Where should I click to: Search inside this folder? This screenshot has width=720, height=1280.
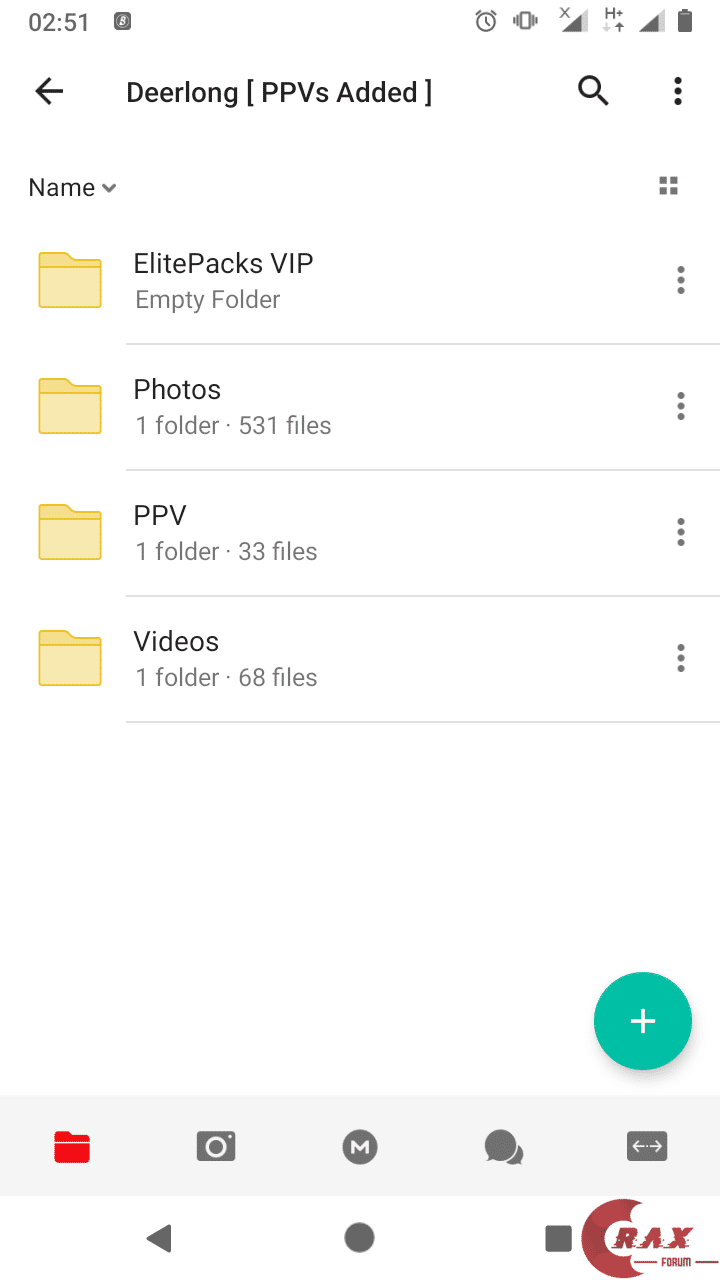pyautogui.click(x=593, y=92)
